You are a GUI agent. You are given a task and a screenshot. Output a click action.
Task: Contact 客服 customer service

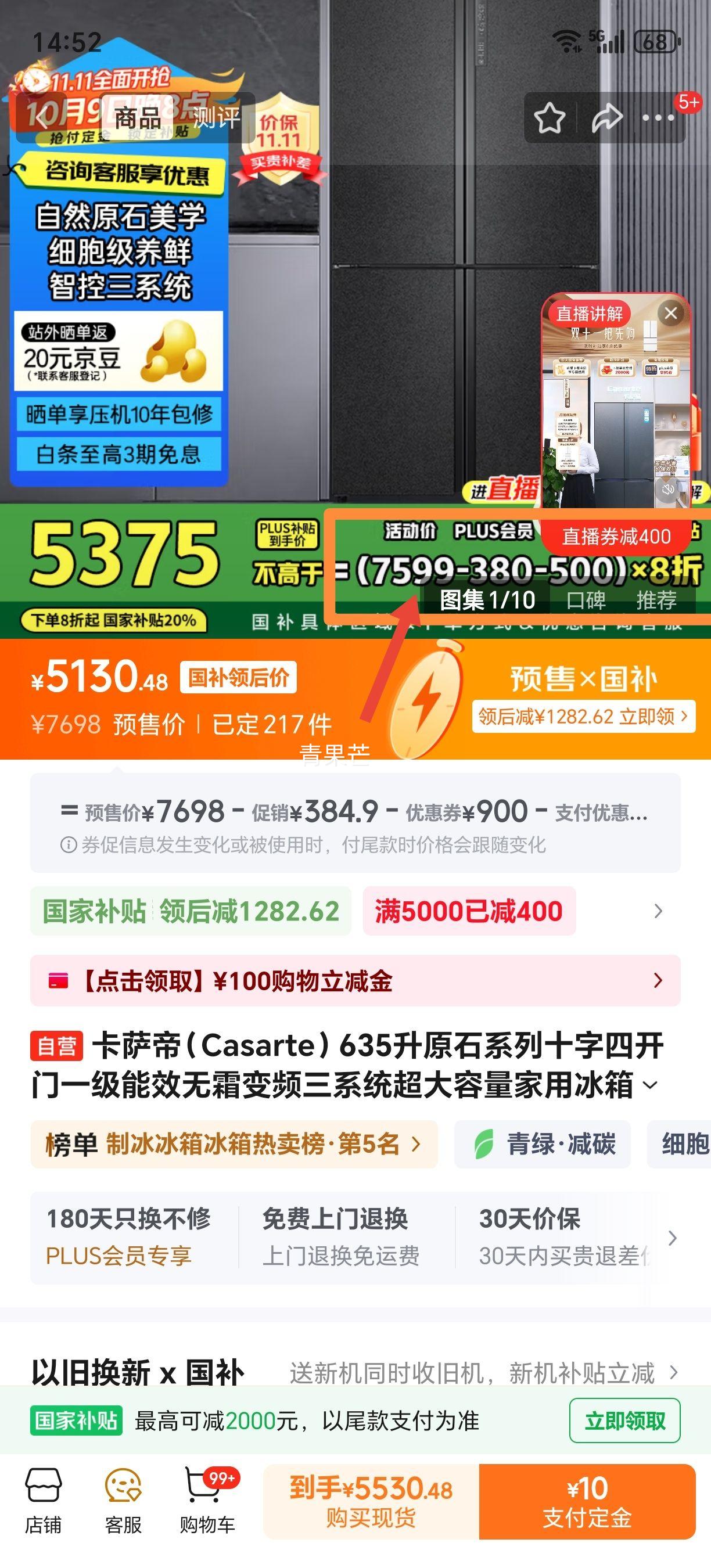(x=123, y=1501)
